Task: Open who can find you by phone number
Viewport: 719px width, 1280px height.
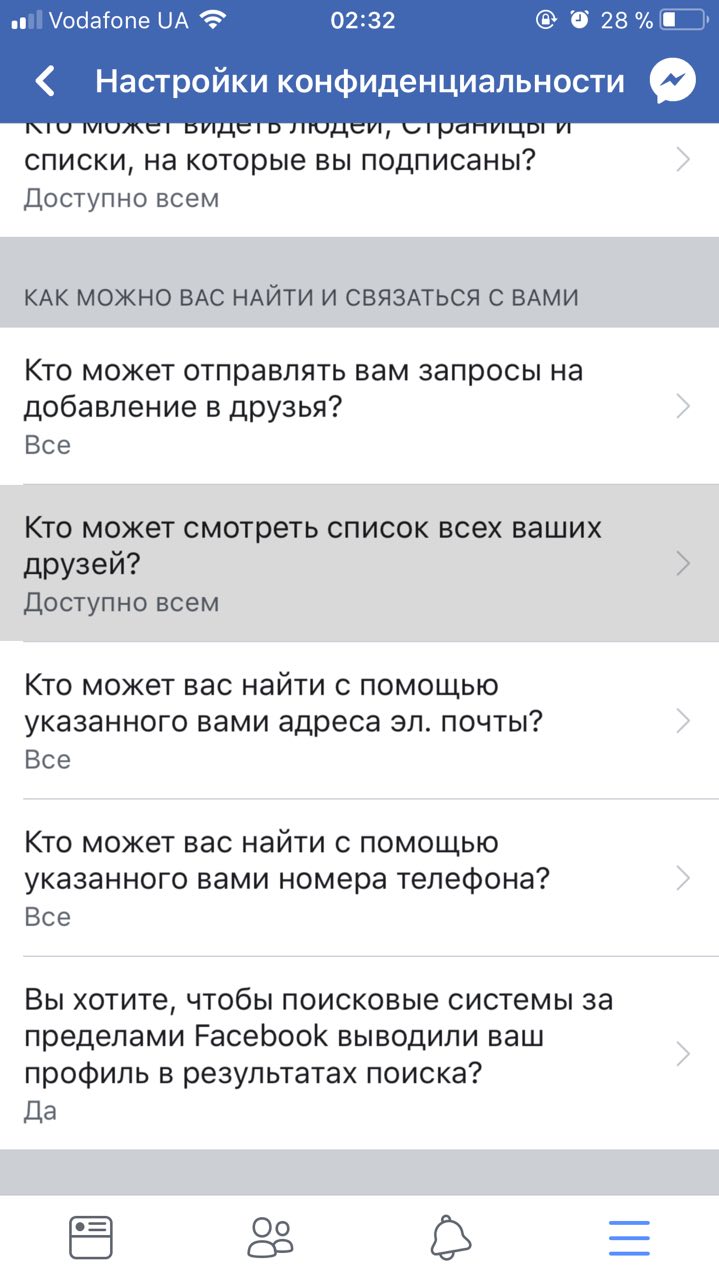Action: click(x=359, y=877)
